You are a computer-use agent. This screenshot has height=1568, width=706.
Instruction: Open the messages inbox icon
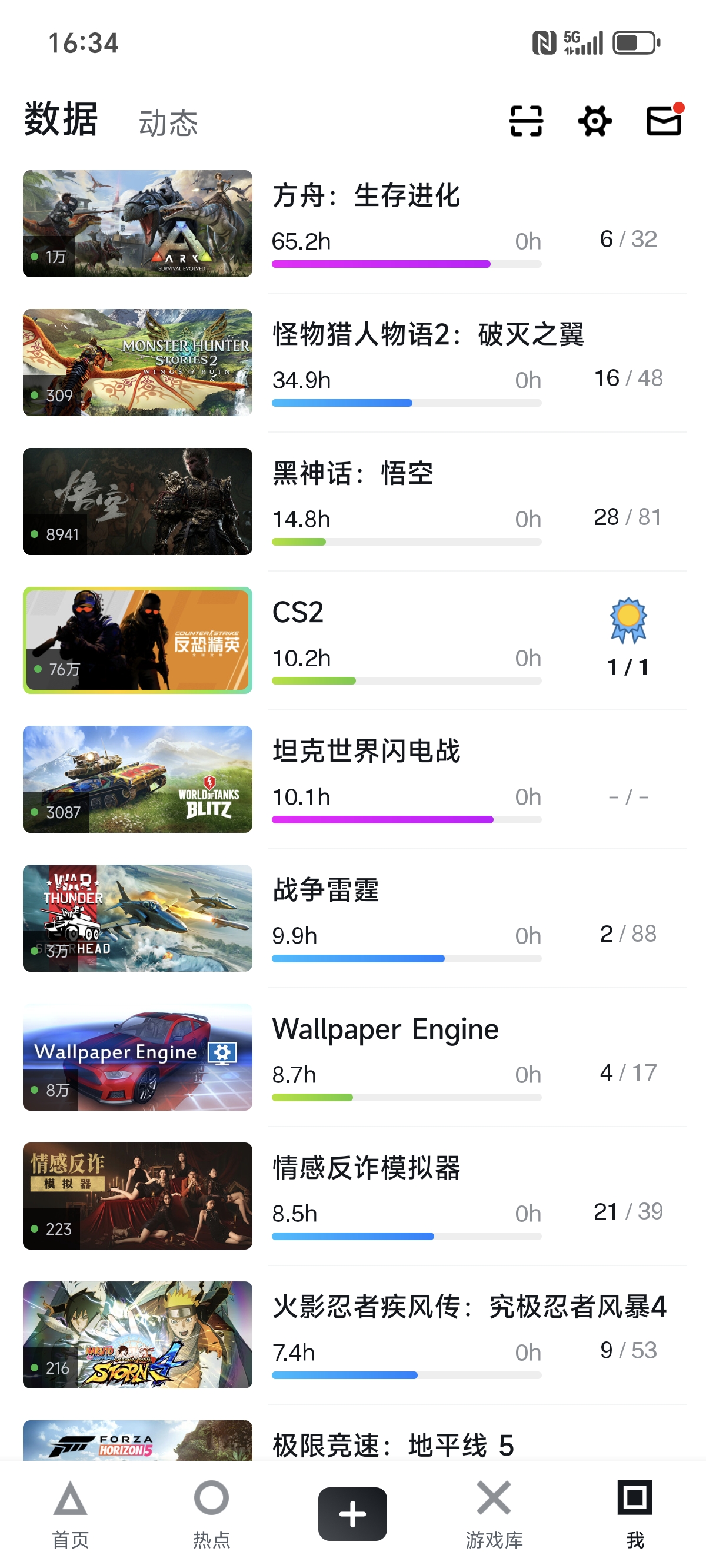664,121
